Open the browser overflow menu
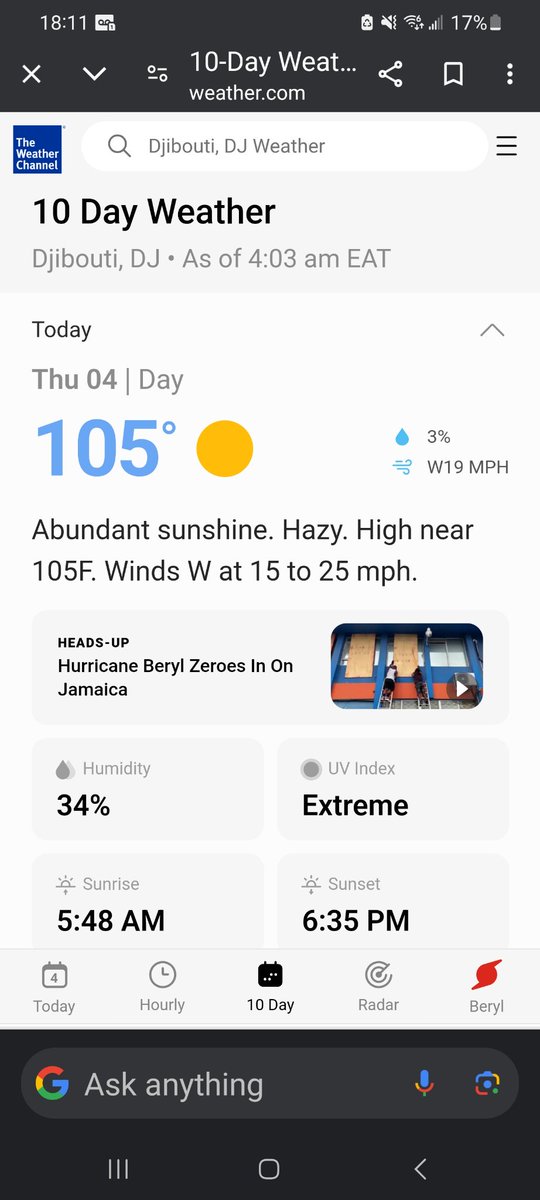Screen dimensions: 540x1200 (510, 74)
